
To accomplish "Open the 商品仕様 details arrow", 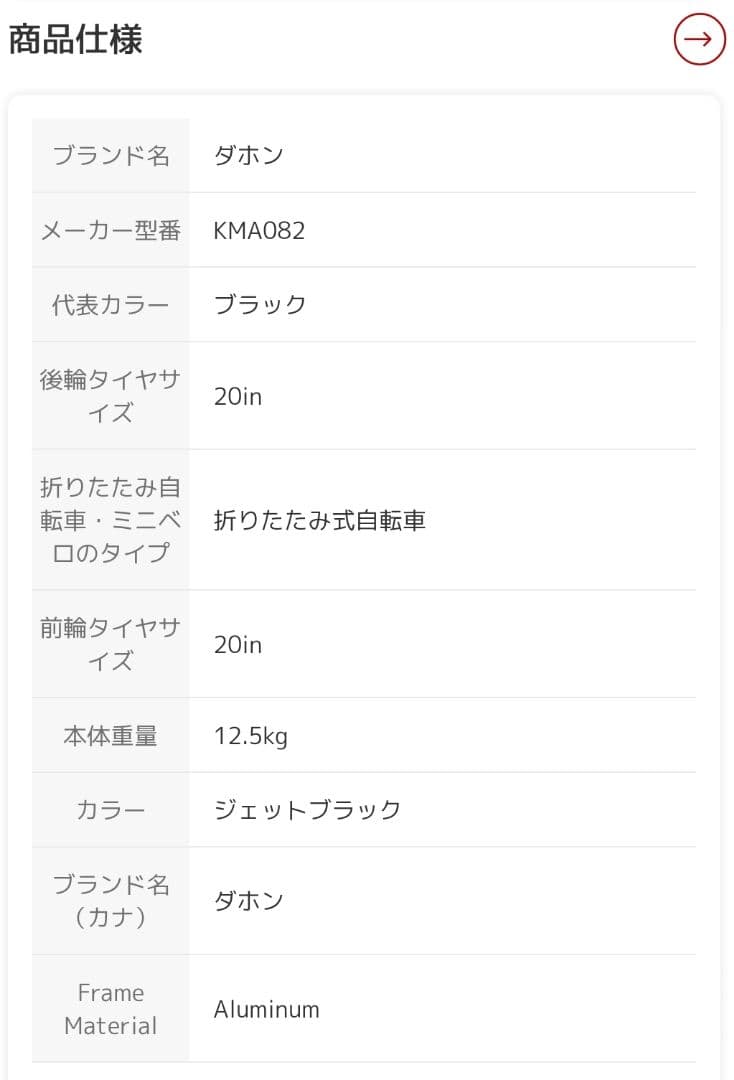I will click(x=699, y=40).
